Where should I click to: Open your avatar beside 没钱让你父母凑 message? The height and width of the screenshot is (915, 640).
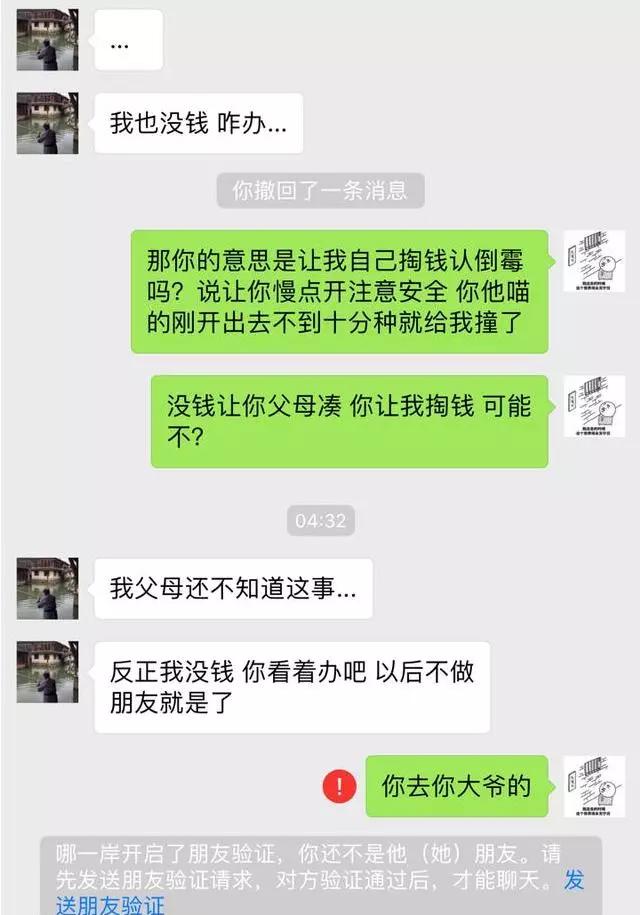coord(594,406)
